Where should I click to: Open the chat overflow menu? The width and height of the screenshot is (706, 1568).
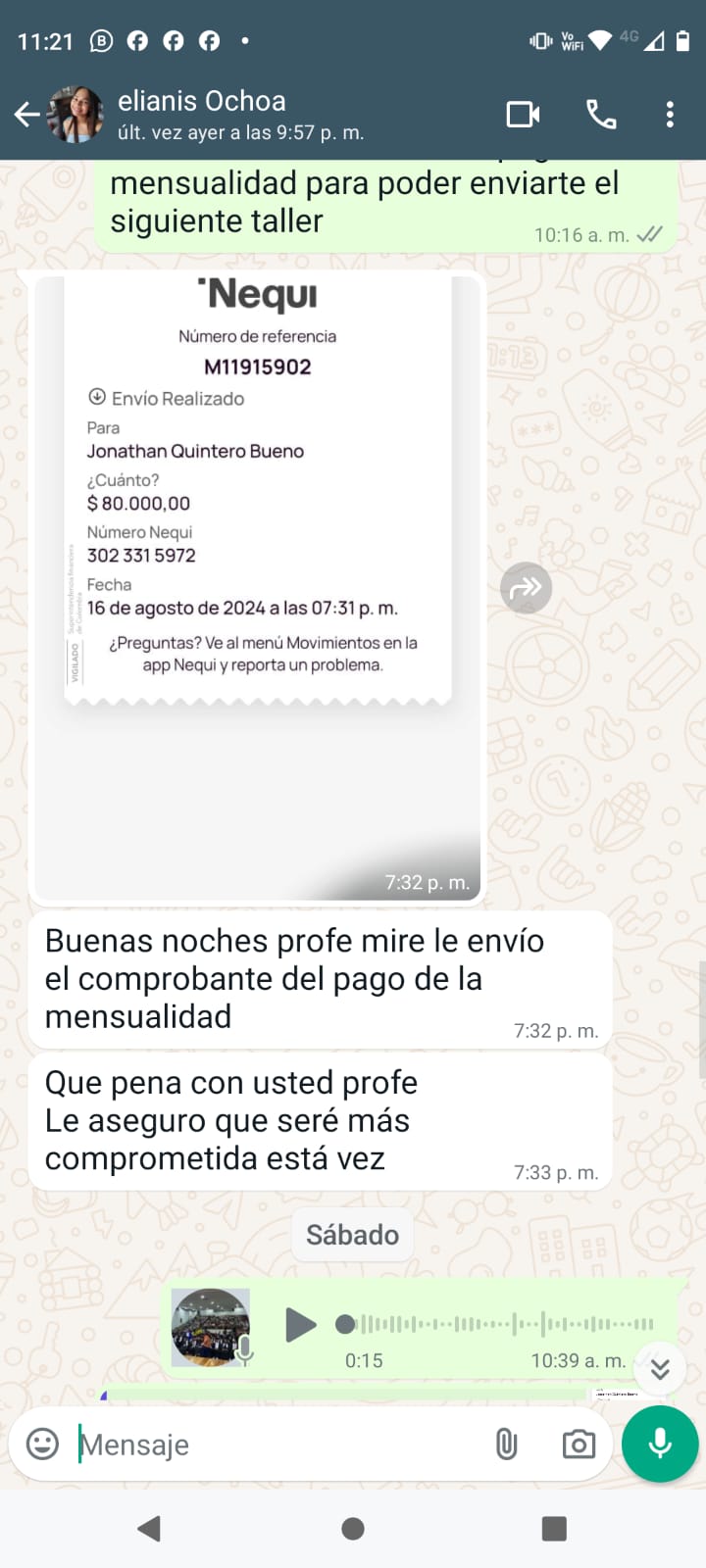tap(670, 115)
